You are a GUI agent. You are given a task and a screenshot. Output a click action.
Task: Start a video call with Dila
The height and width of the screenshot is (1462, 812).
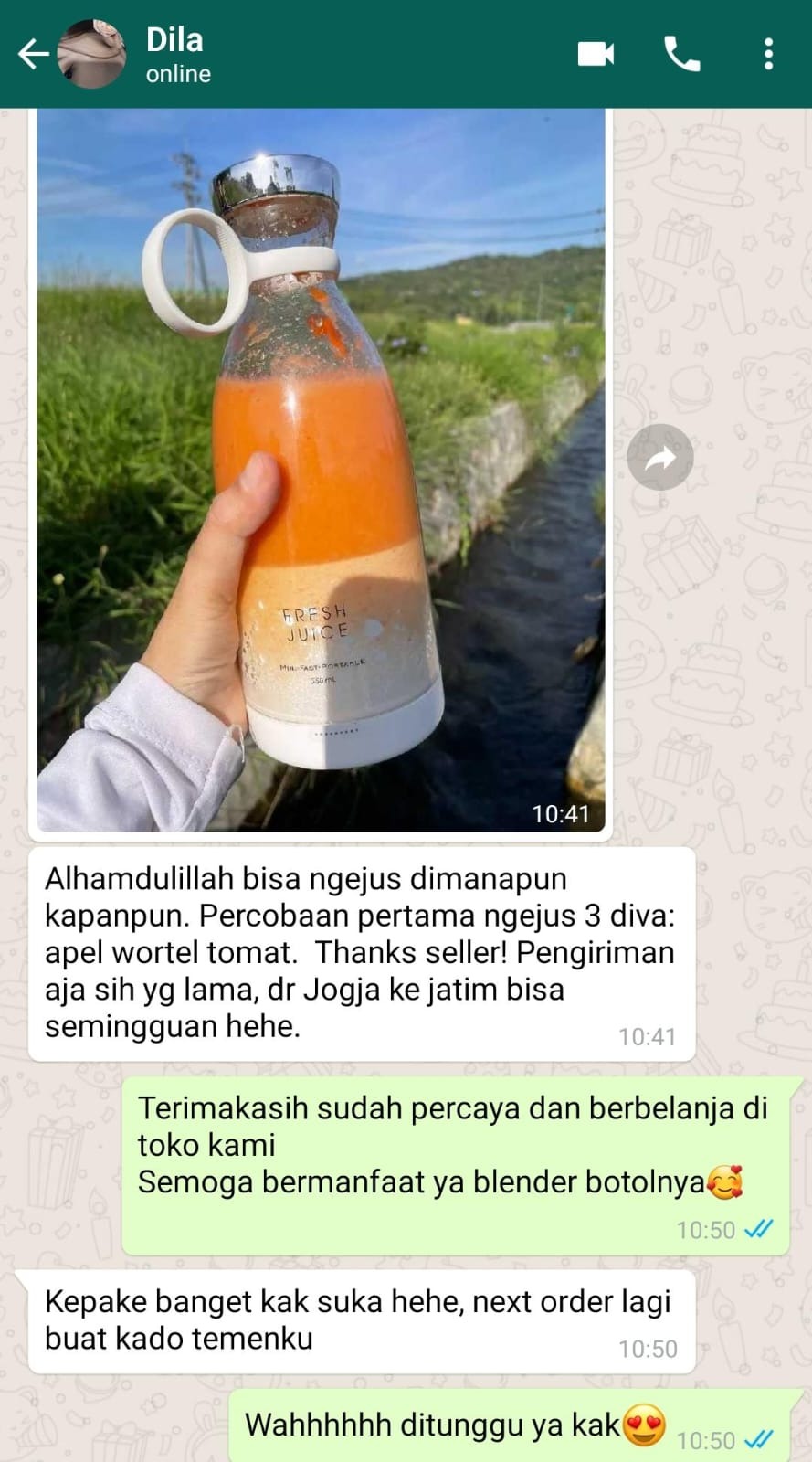pos(596,55)
